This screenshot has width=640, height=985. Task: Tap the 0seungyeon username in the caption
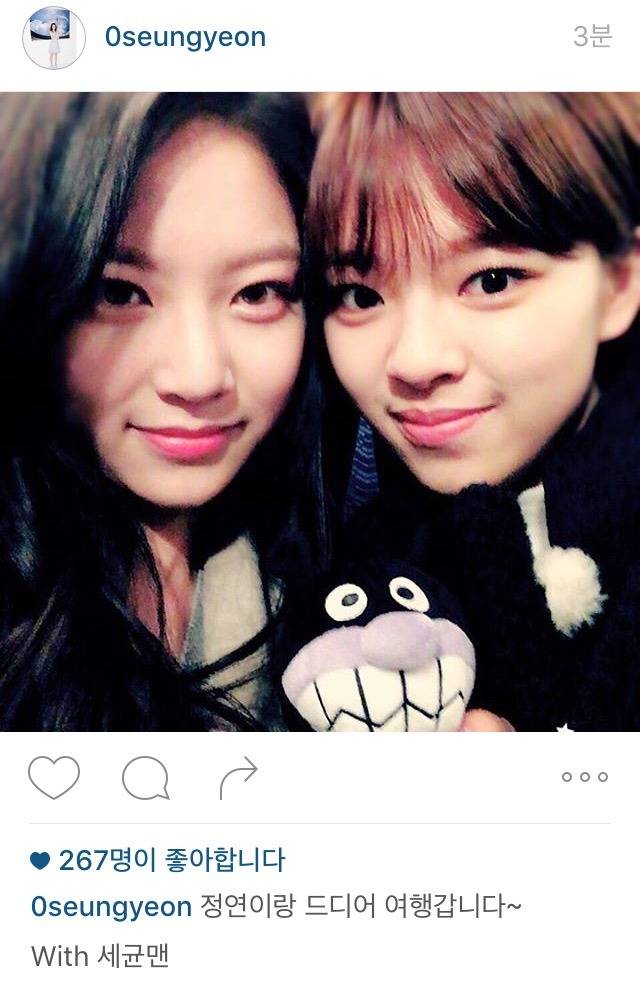click(x=111, y=907)
